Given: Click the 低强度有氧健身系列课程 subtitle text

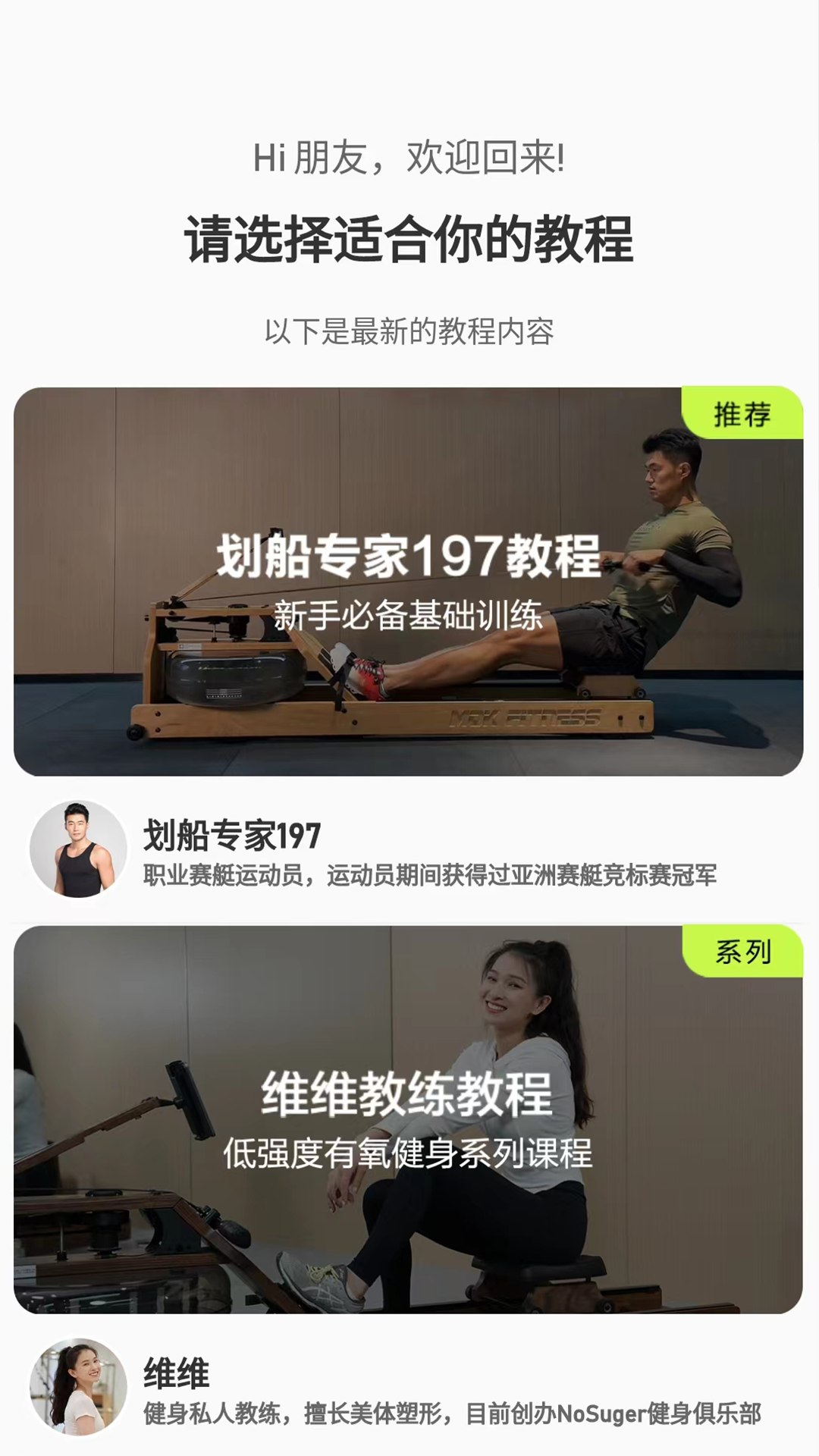Looking at the screenshot, I should click(x=409, y=1151).
